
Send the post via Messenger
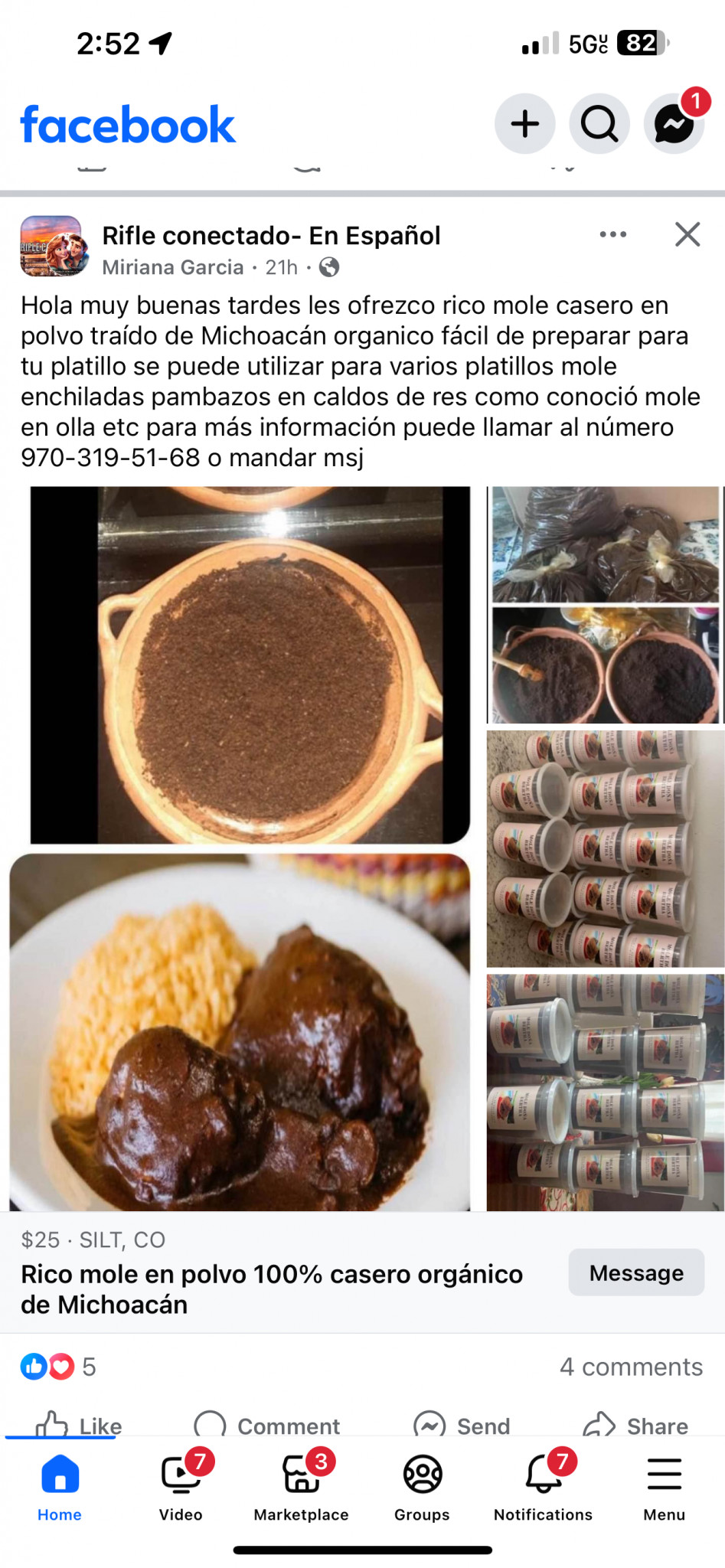coord(462,1425)
